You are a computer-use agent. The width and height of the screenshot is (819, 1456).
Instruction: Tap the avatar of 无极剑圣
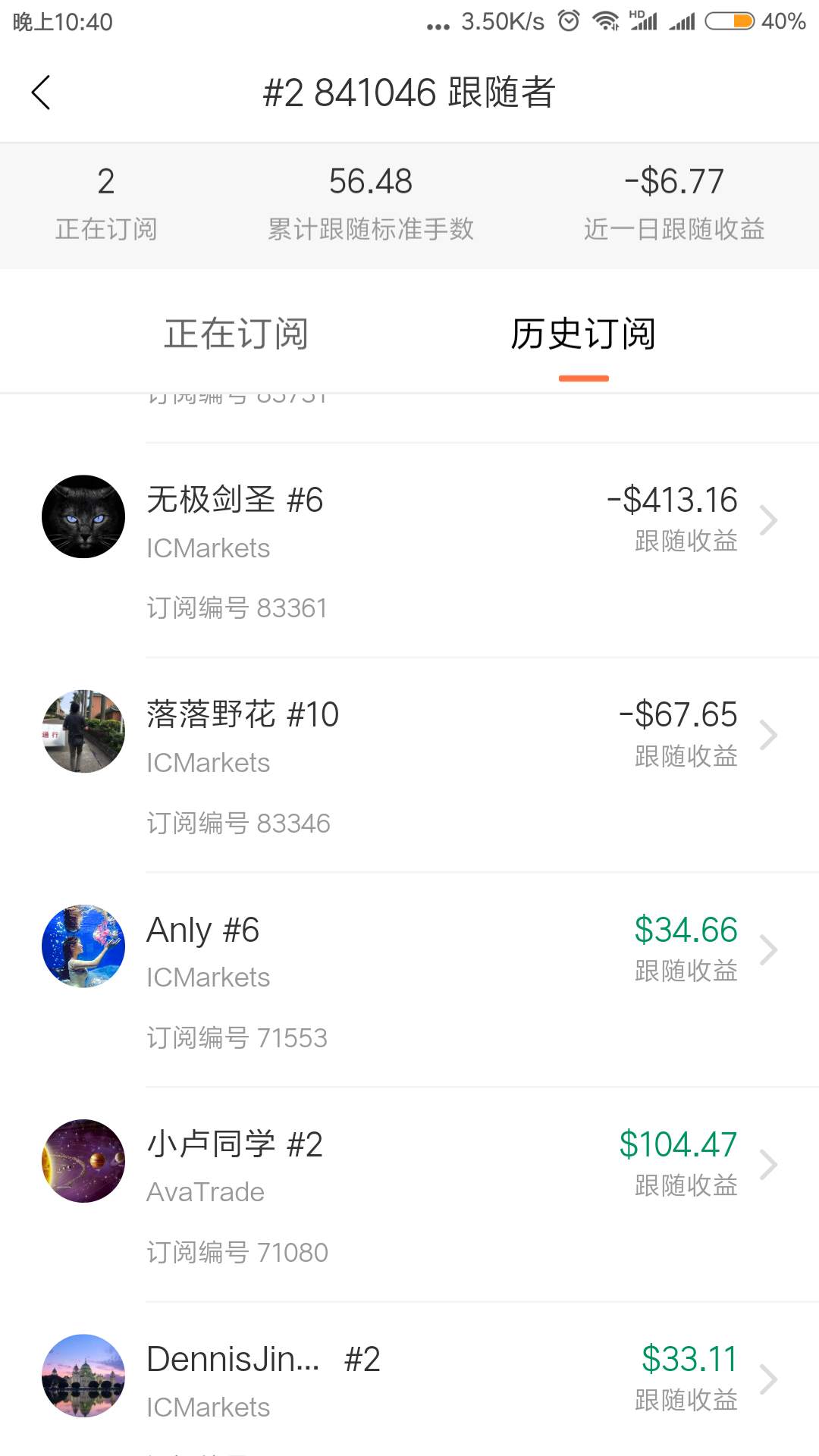(83, 516)
